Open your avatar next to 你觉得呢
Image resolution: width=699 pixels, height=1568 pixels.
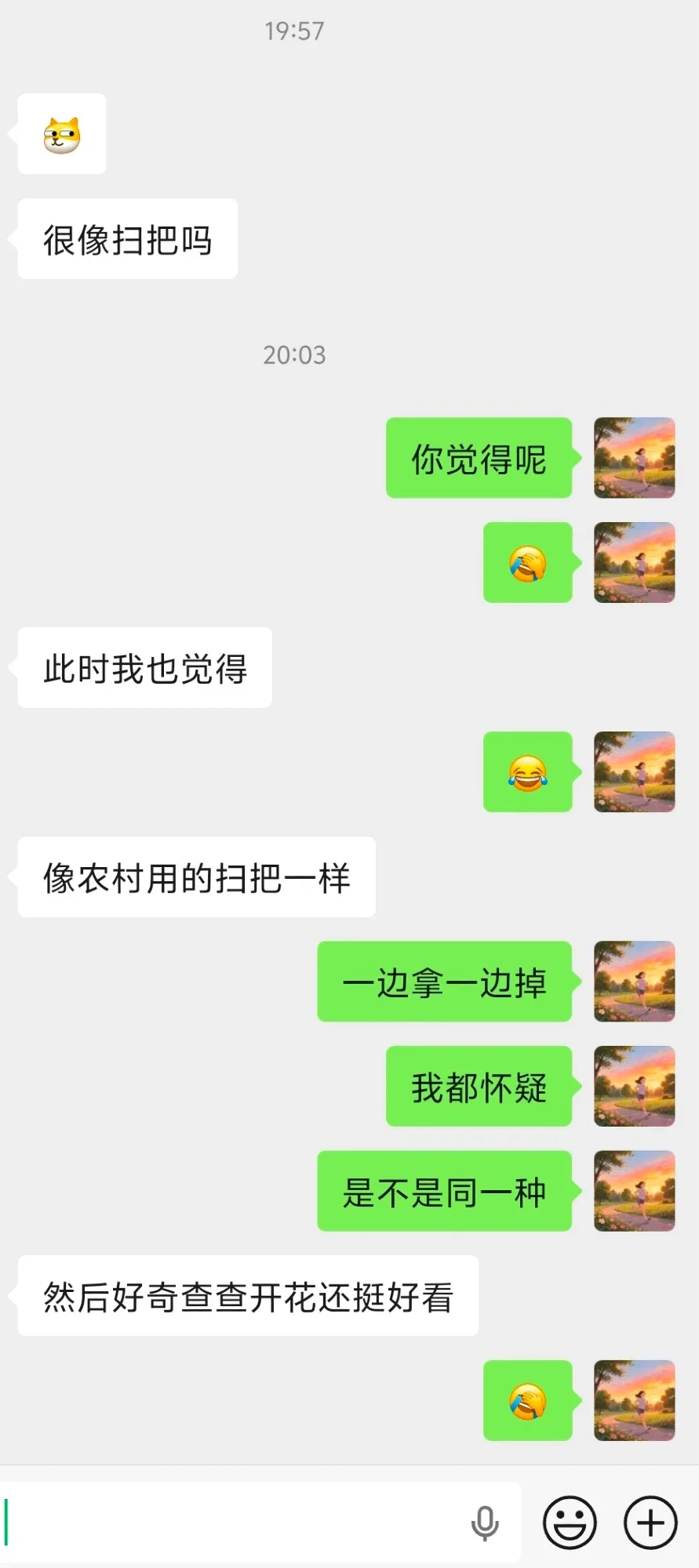pos(633,459)
